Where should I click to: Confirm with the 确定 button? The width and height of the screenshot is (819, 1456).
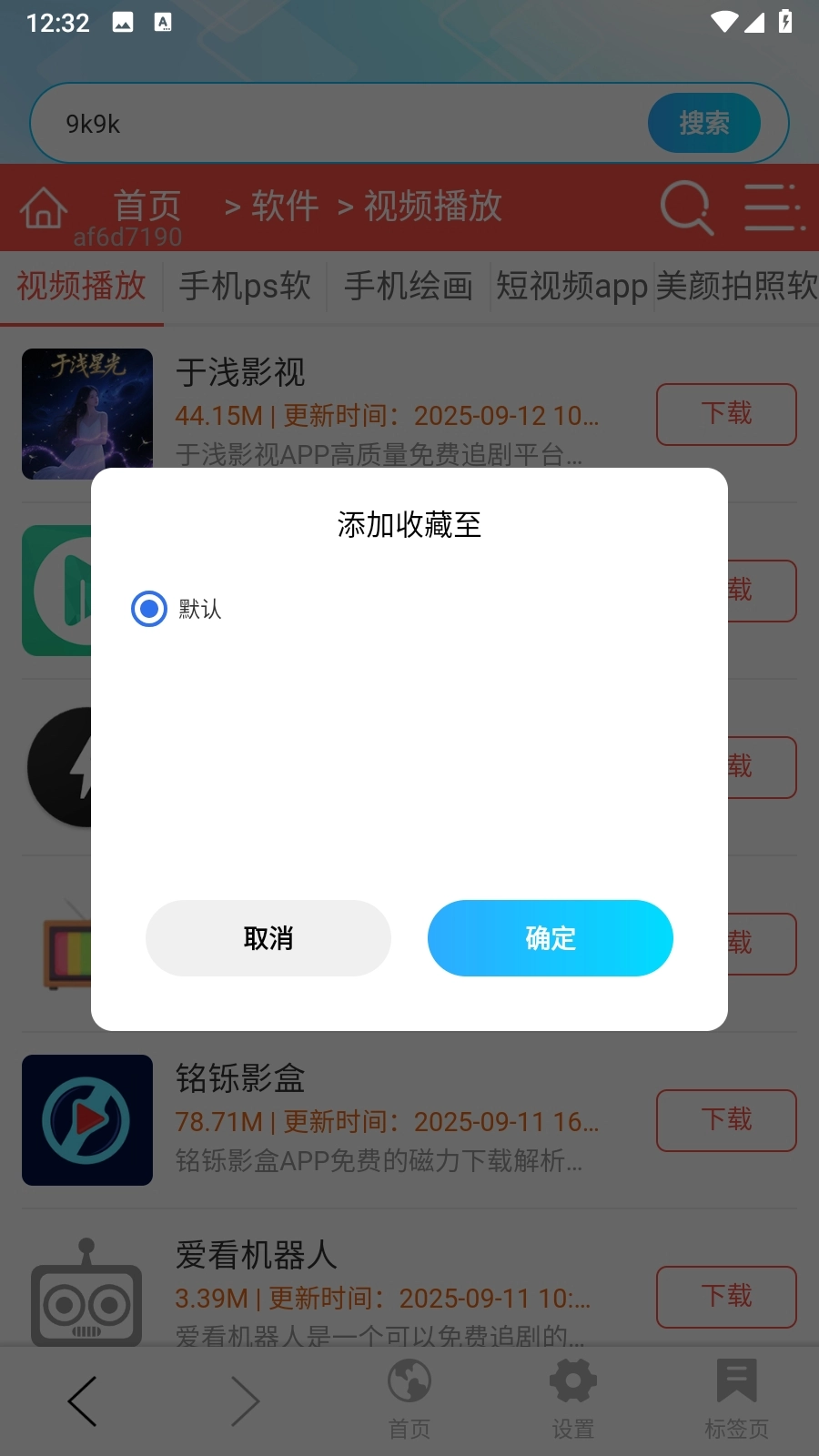[x=550, y=938]
